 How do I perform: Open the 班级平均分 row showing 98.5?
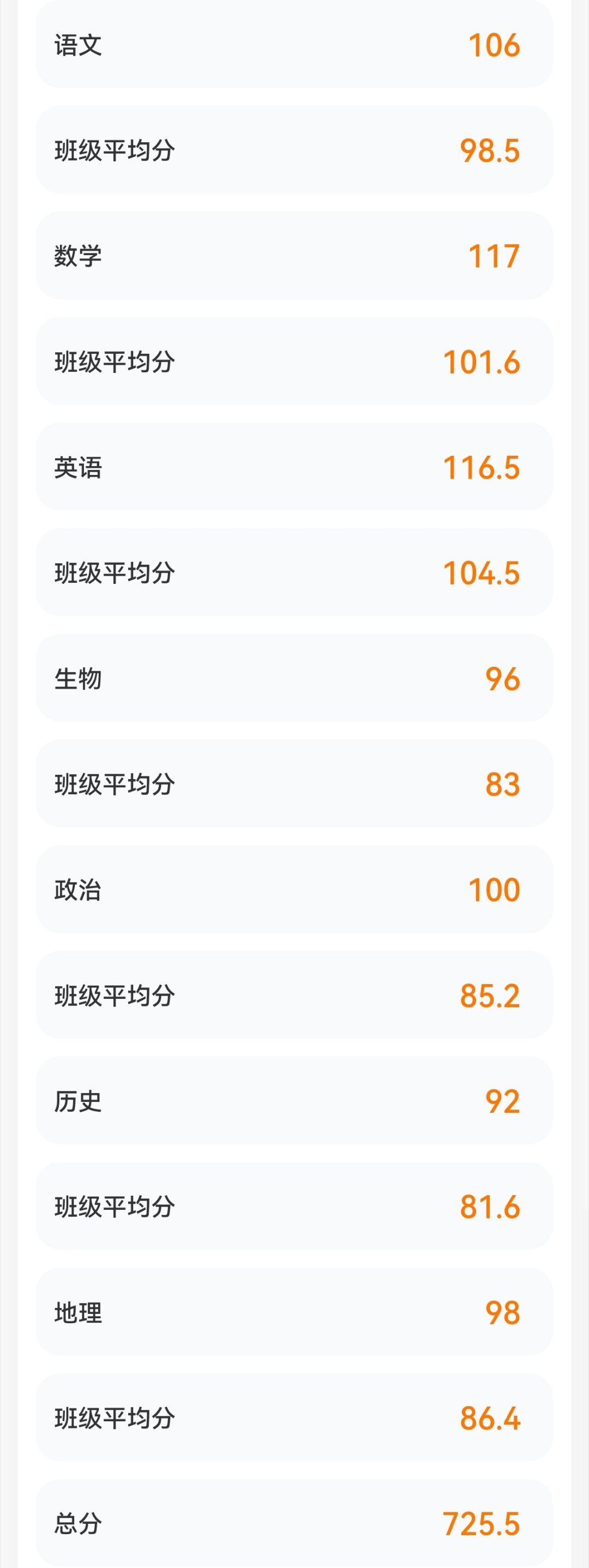pos(294,151)
